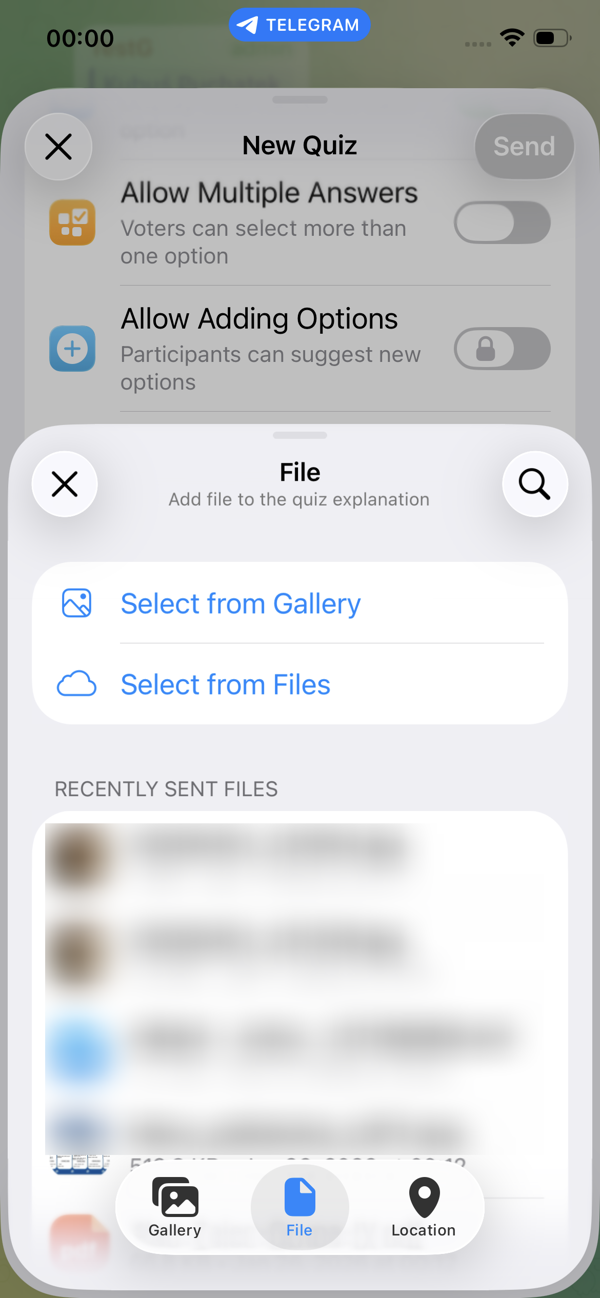Search recently sent files
The height and width of the screenshot is (1298, 600).
(x=534, y=485)
